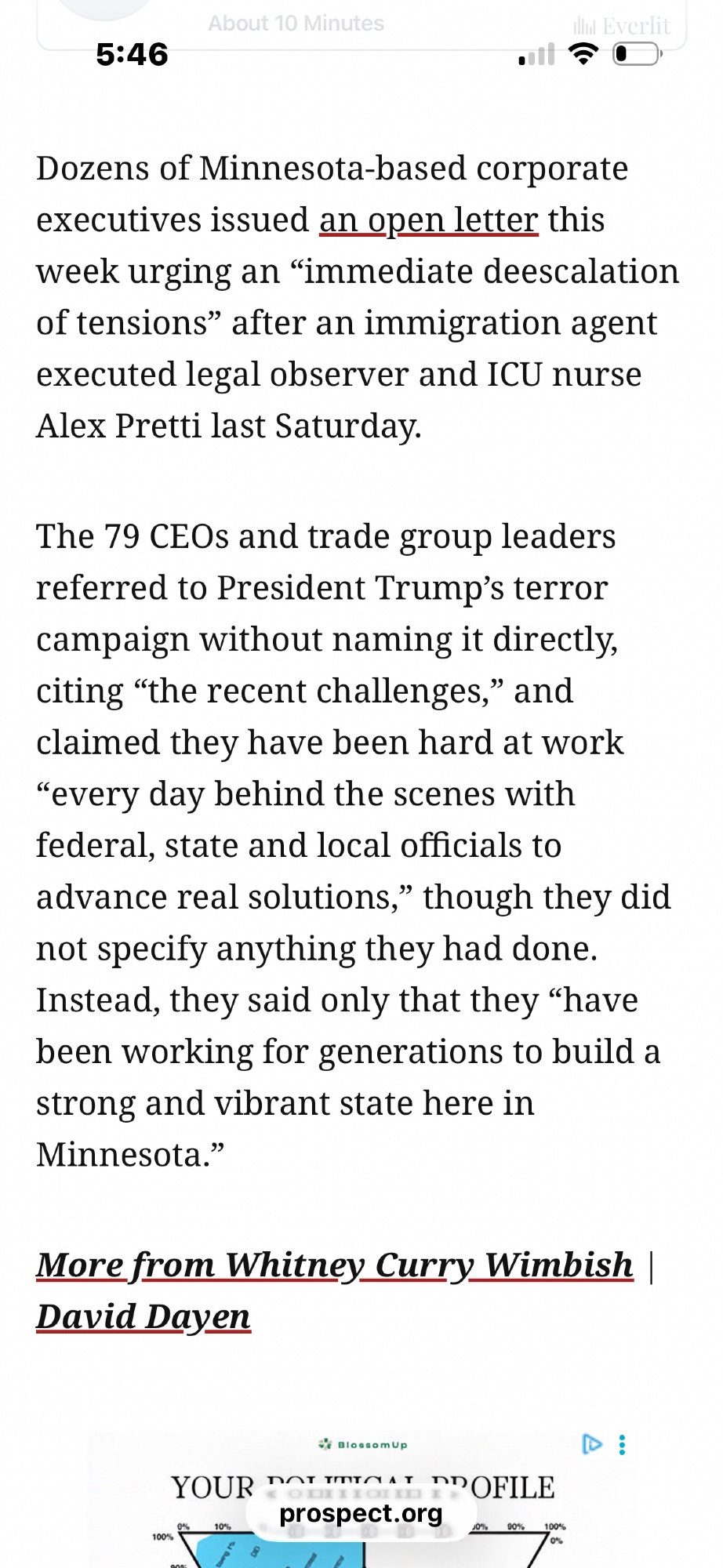Open the ad's three-dot options menu
The image size is (723, 1568).
622,1444
